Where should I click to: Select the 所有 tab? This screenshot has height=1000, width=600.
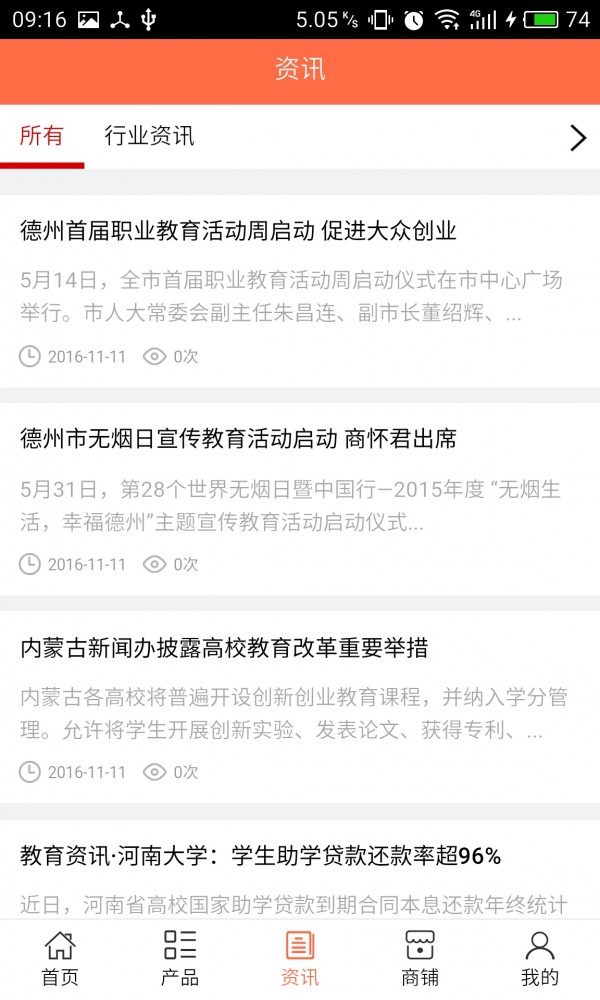(42, 137)
